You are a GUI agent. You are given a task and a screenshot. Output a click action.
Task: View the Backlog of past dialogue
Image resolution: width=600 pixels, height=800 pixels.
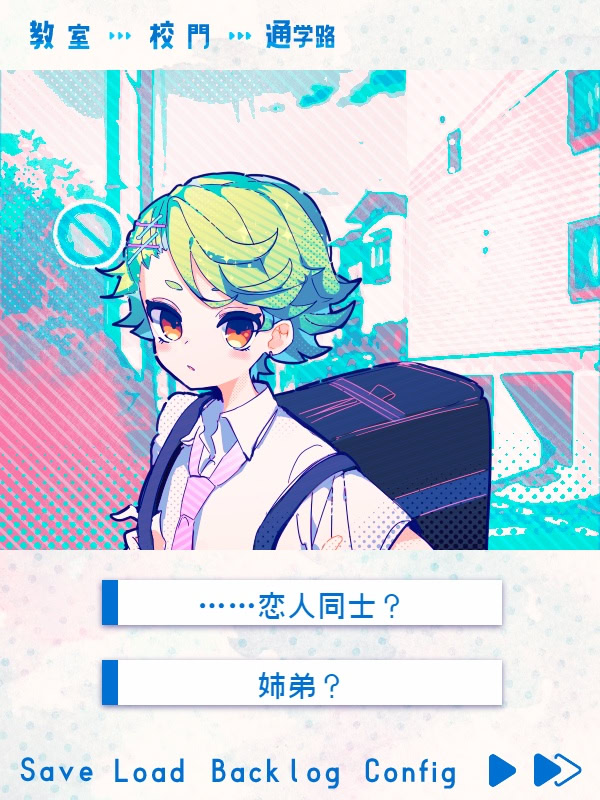[x=275, y=771]
